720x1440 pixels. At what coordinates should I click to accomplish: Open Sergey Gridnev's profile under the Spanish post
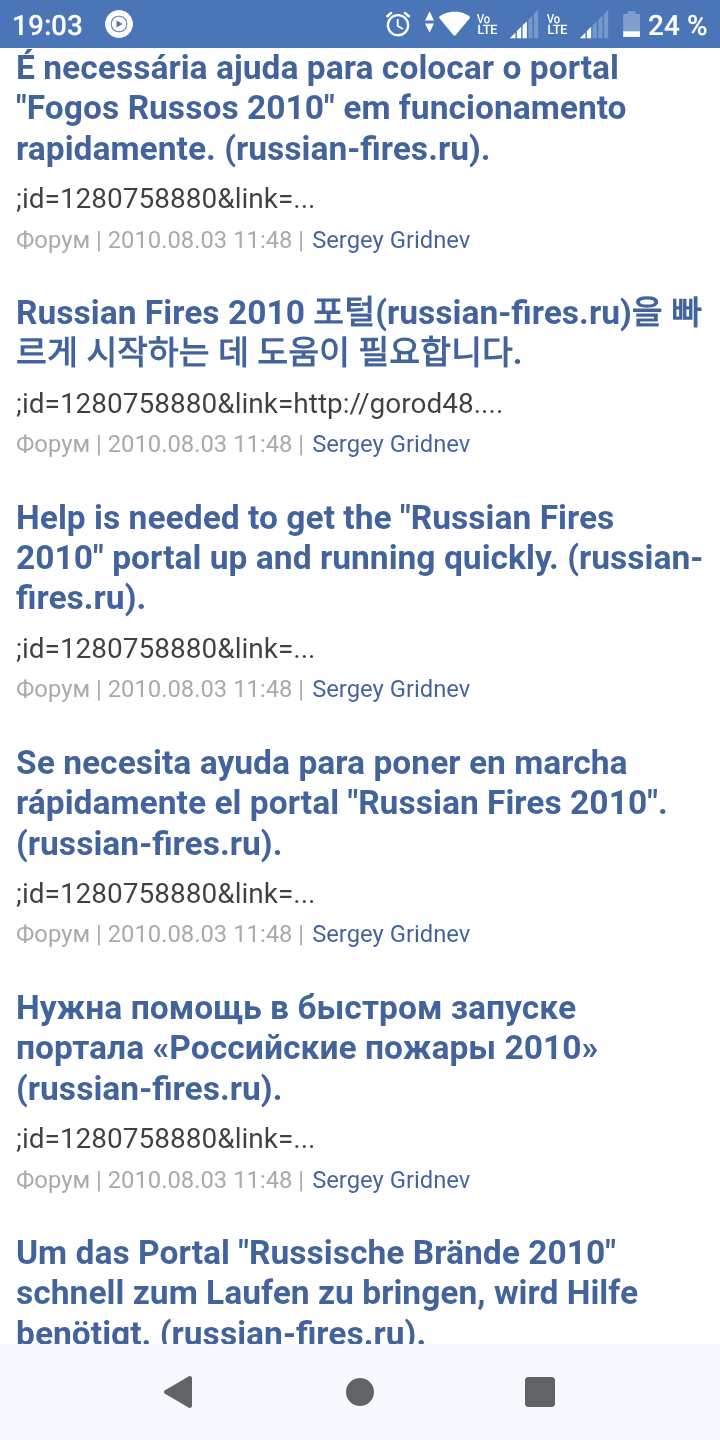(x=391, y=934)
